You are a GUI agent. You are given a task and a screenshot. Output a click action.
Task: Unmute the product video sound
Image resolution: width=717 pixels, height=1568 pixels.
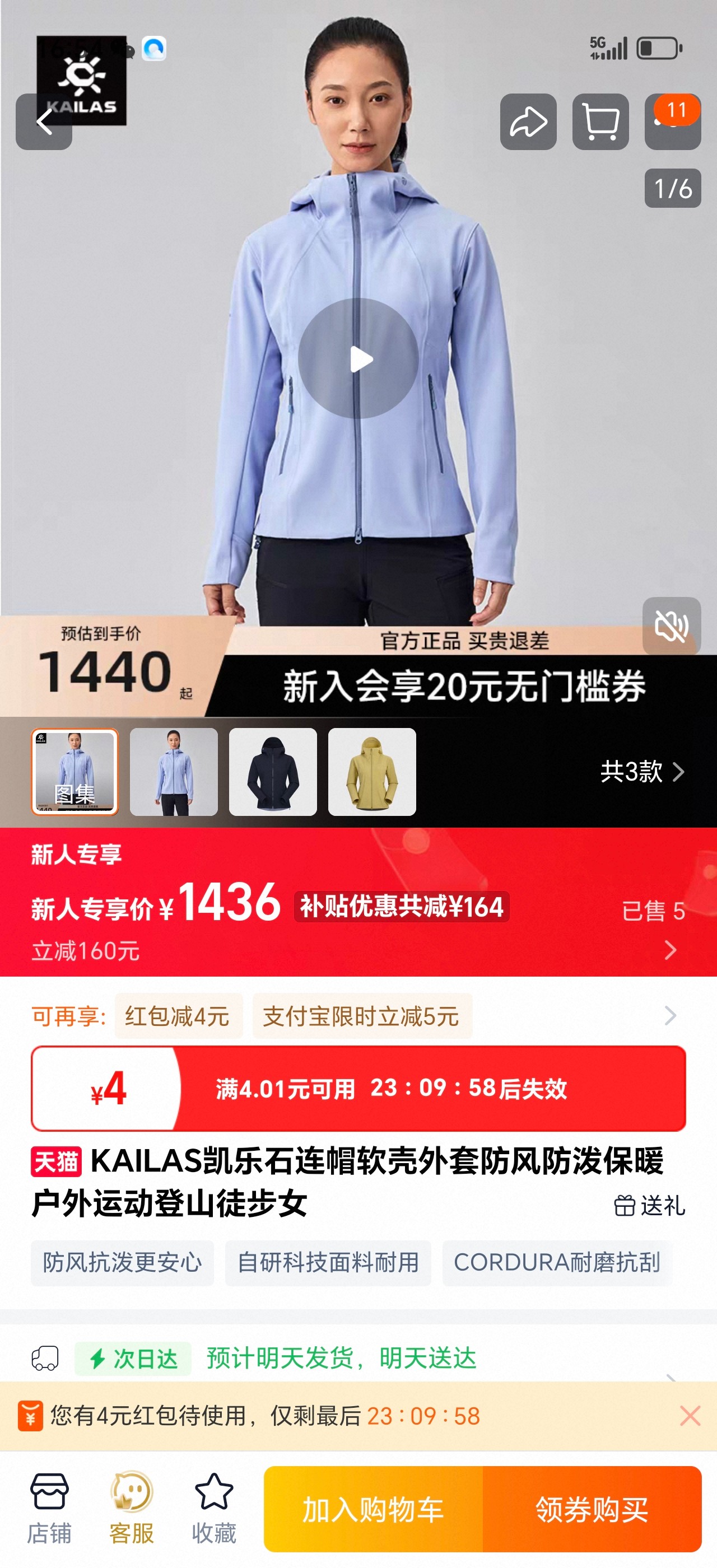point(672,626)
